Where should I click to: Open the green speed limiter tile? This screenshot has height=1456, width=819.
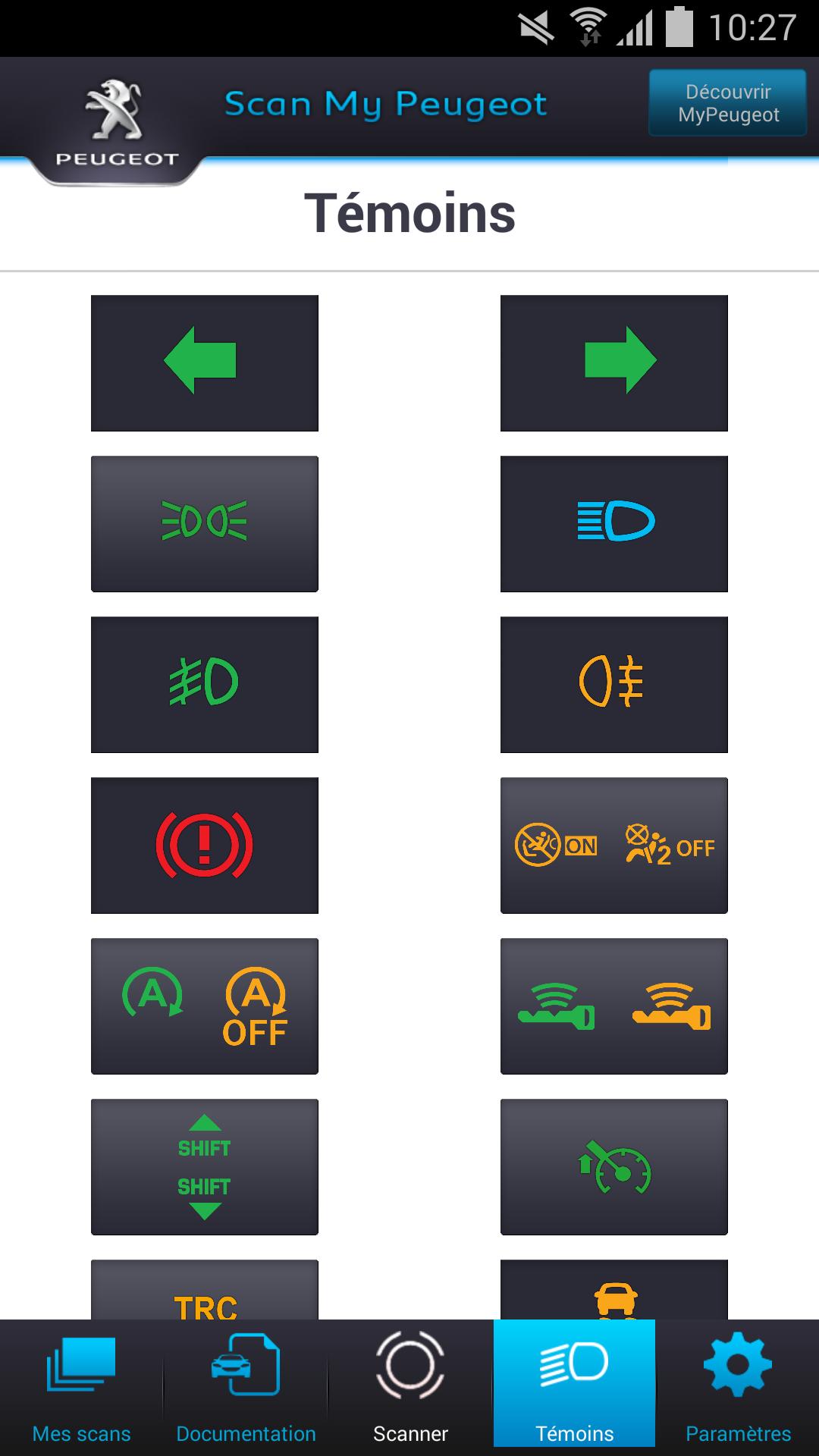613,1166
